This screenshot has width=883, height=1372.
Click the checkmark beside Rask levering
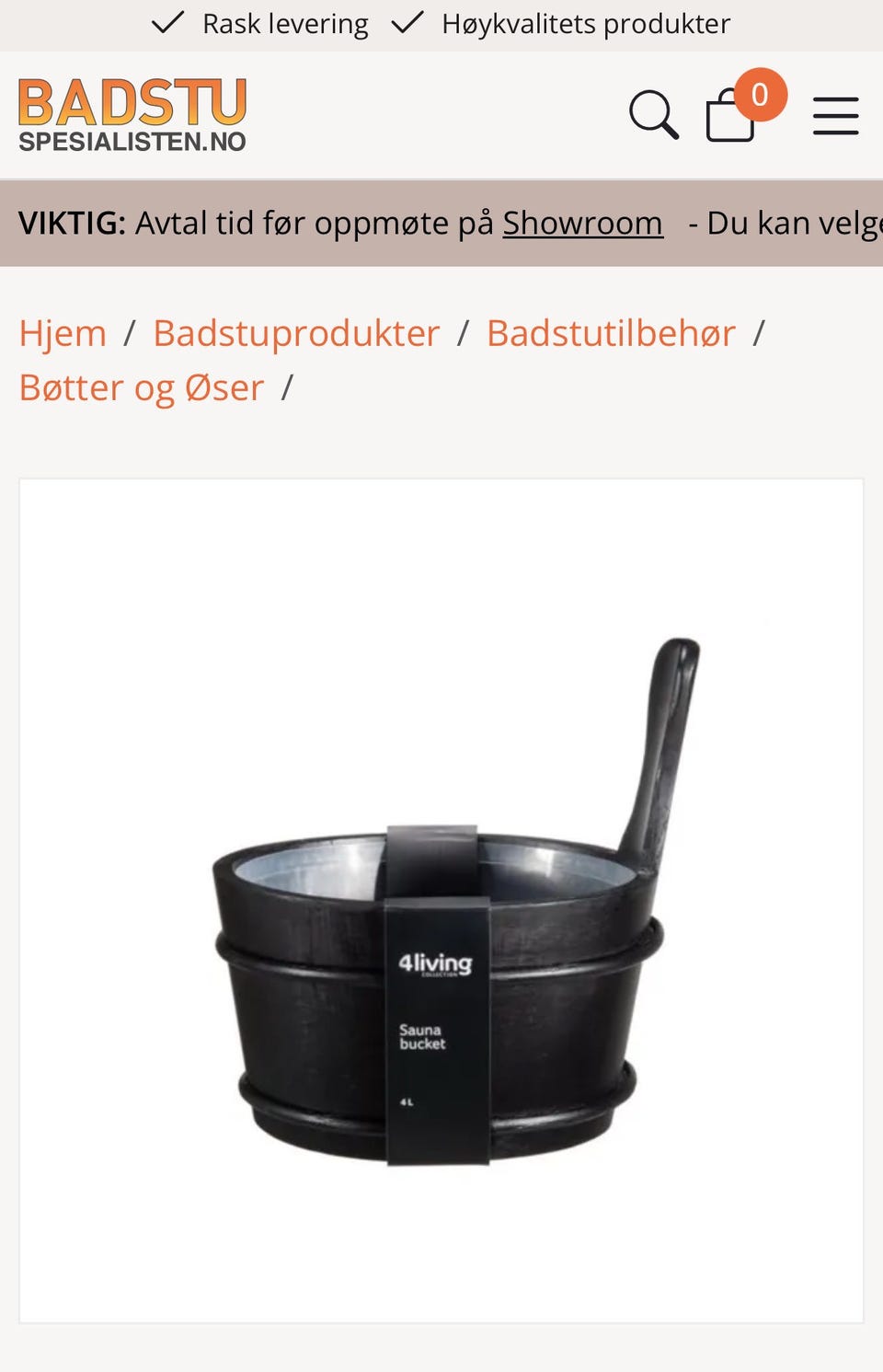(169, 22)
